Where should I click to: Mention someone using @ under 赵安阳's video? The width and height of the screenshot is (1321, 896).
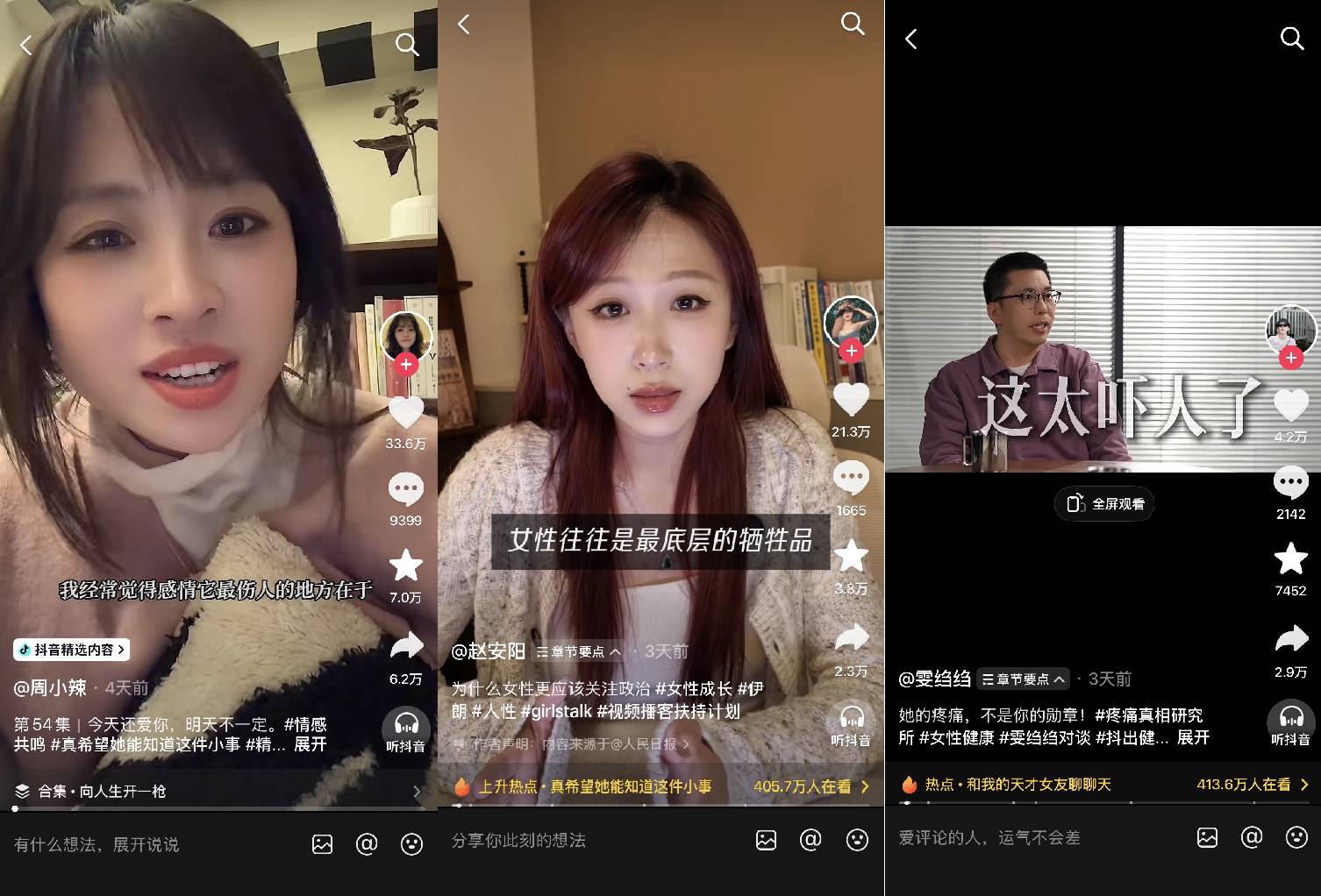point(810,840)
